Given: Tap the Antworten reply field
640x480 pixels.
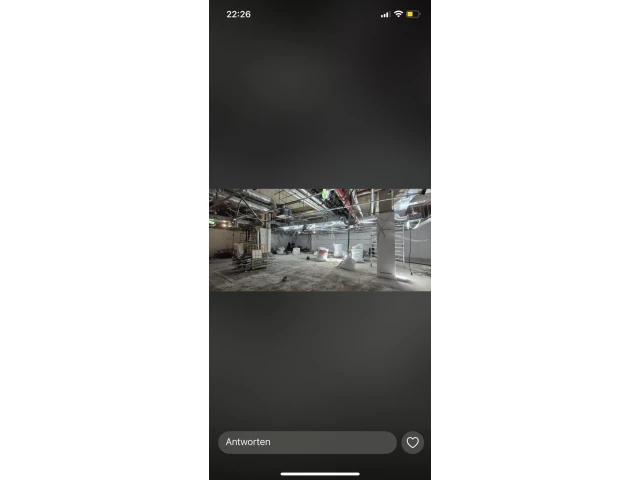Looking at the screenshot, I should point(307,442).
